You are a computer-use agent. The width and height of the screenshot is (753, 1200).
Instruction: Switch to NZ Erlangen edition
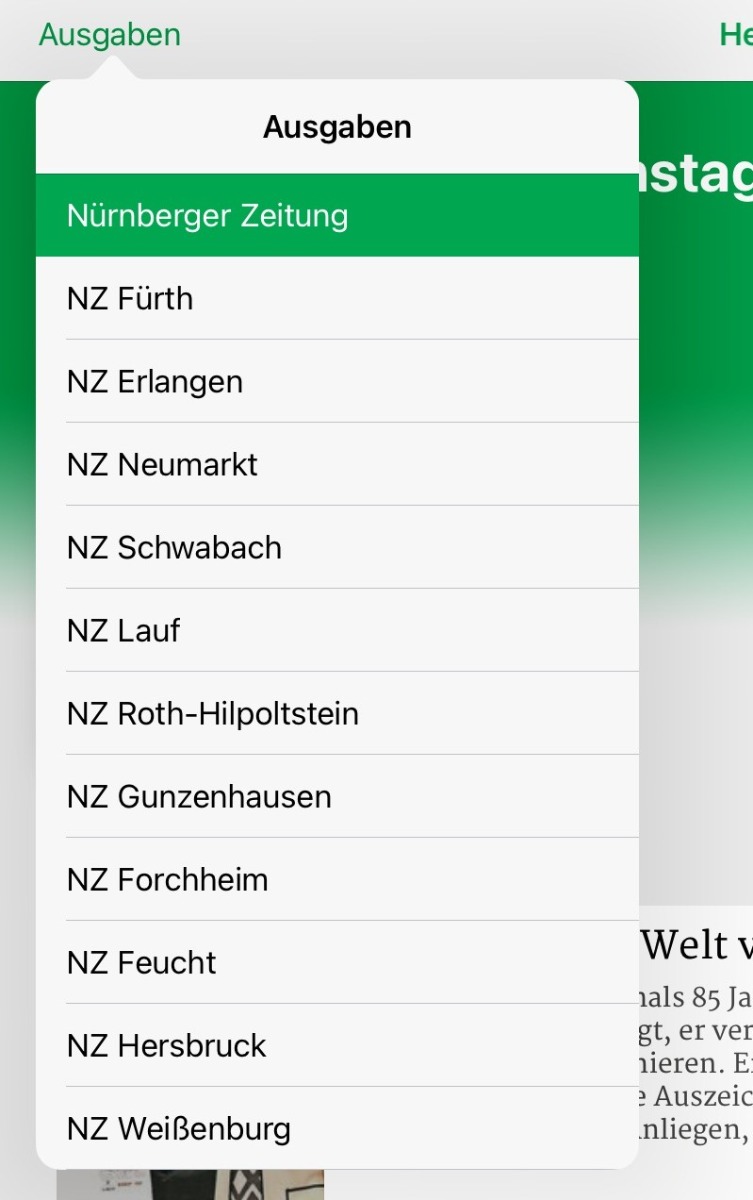pyautogui.click(x=336, y=382)
